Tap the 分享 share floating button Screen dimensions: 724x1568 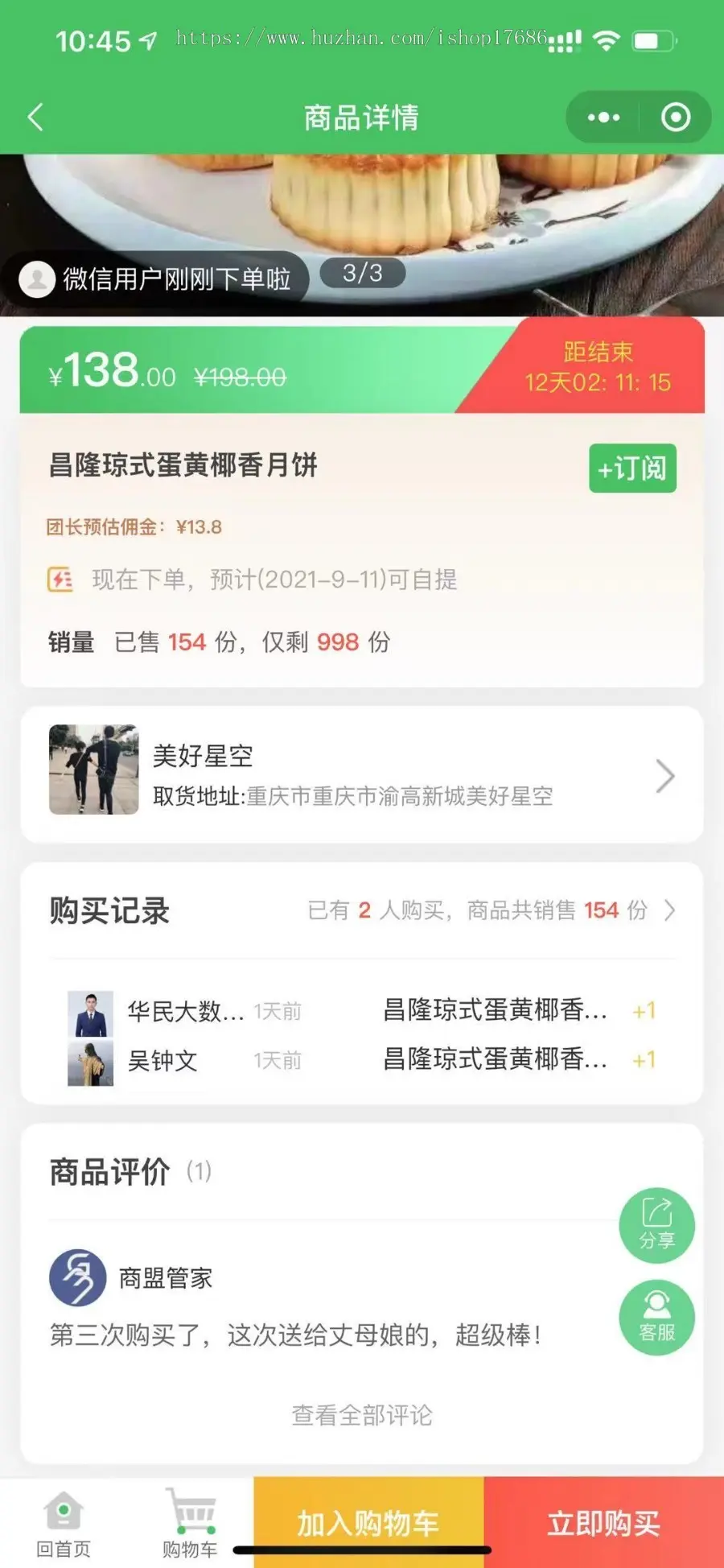pos(656,1224)
